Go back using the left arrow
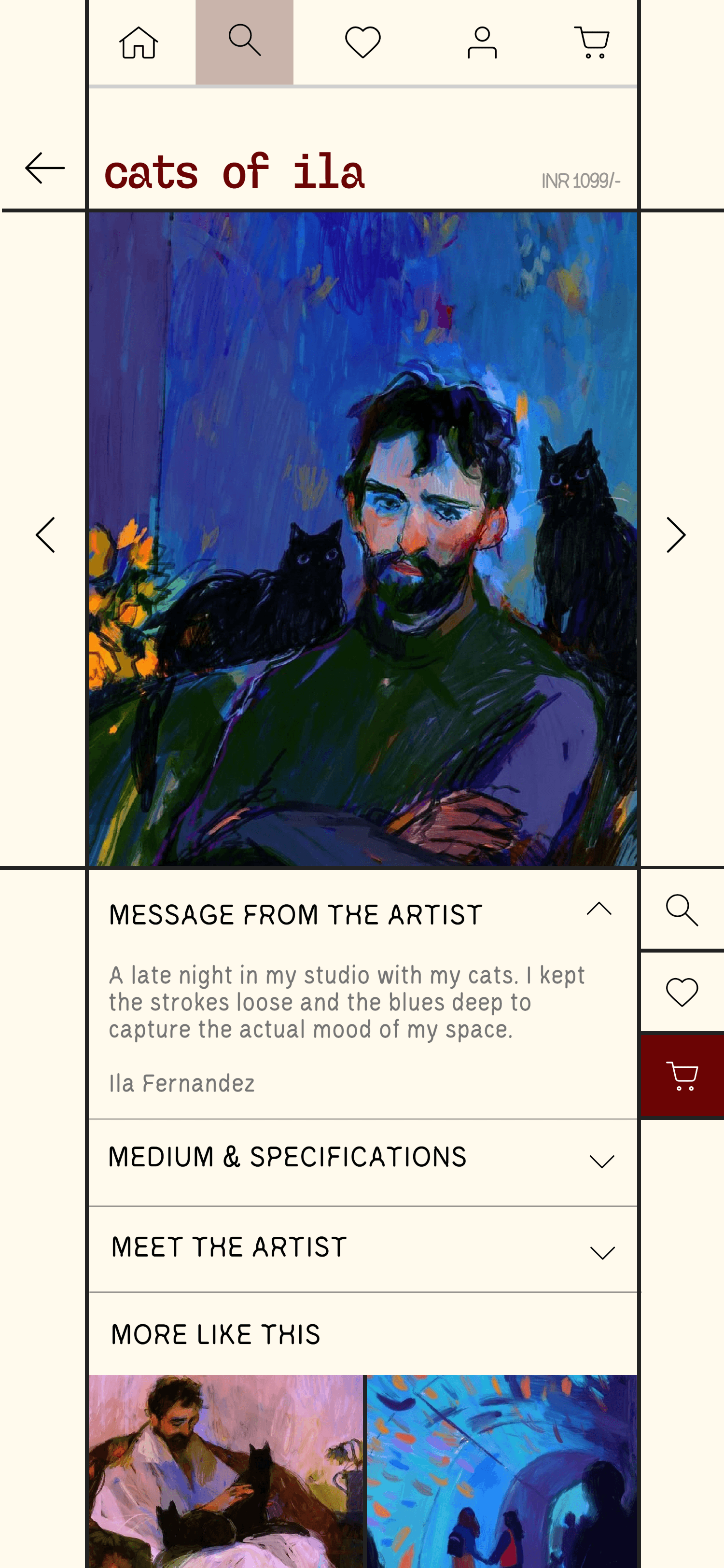The height and width of the screenshot is (1568, 724). pos(45,168)
